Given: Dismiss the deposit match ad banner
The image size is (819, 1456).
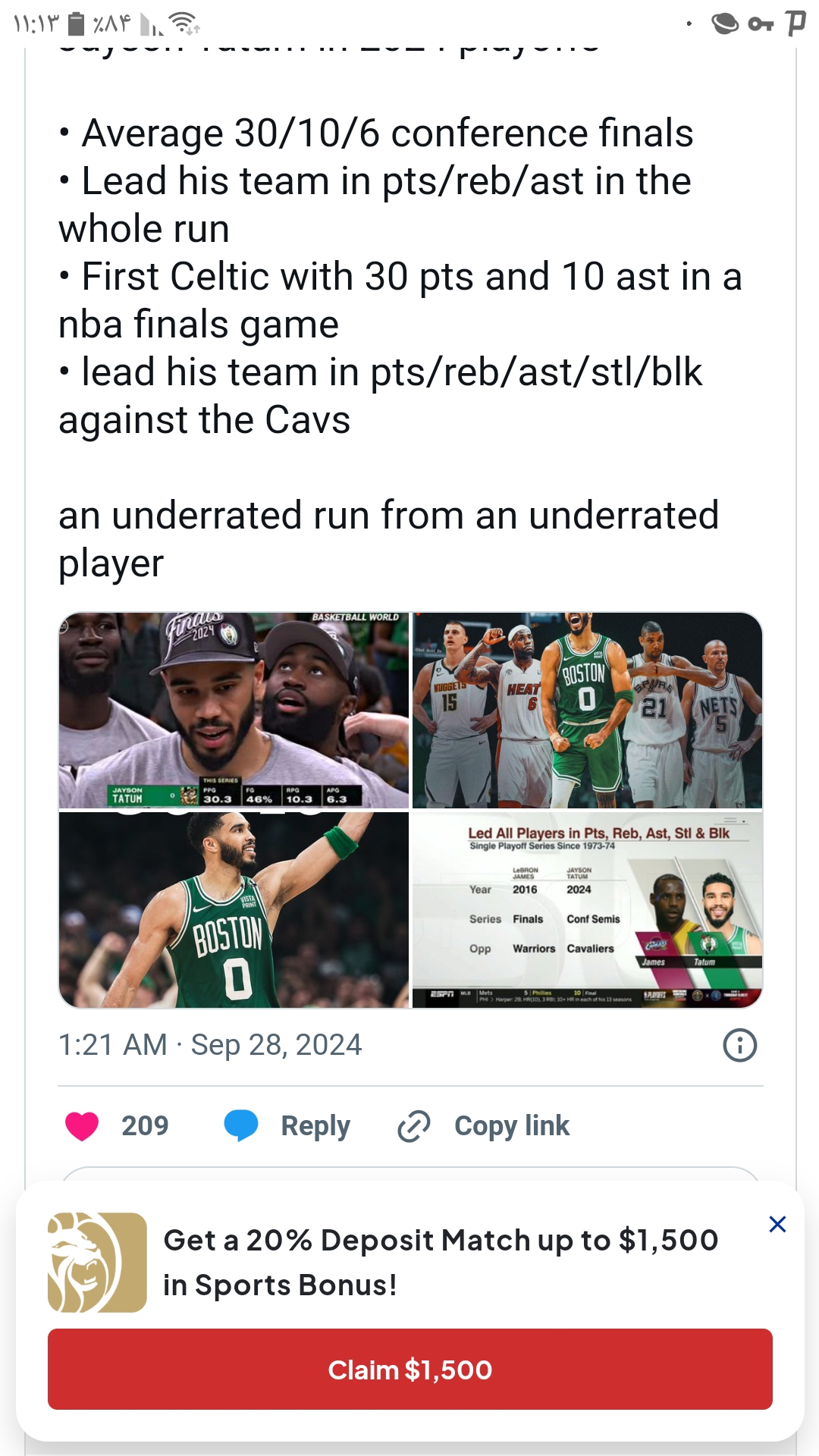Looking at the screenshot, I should pos(777,1224).
